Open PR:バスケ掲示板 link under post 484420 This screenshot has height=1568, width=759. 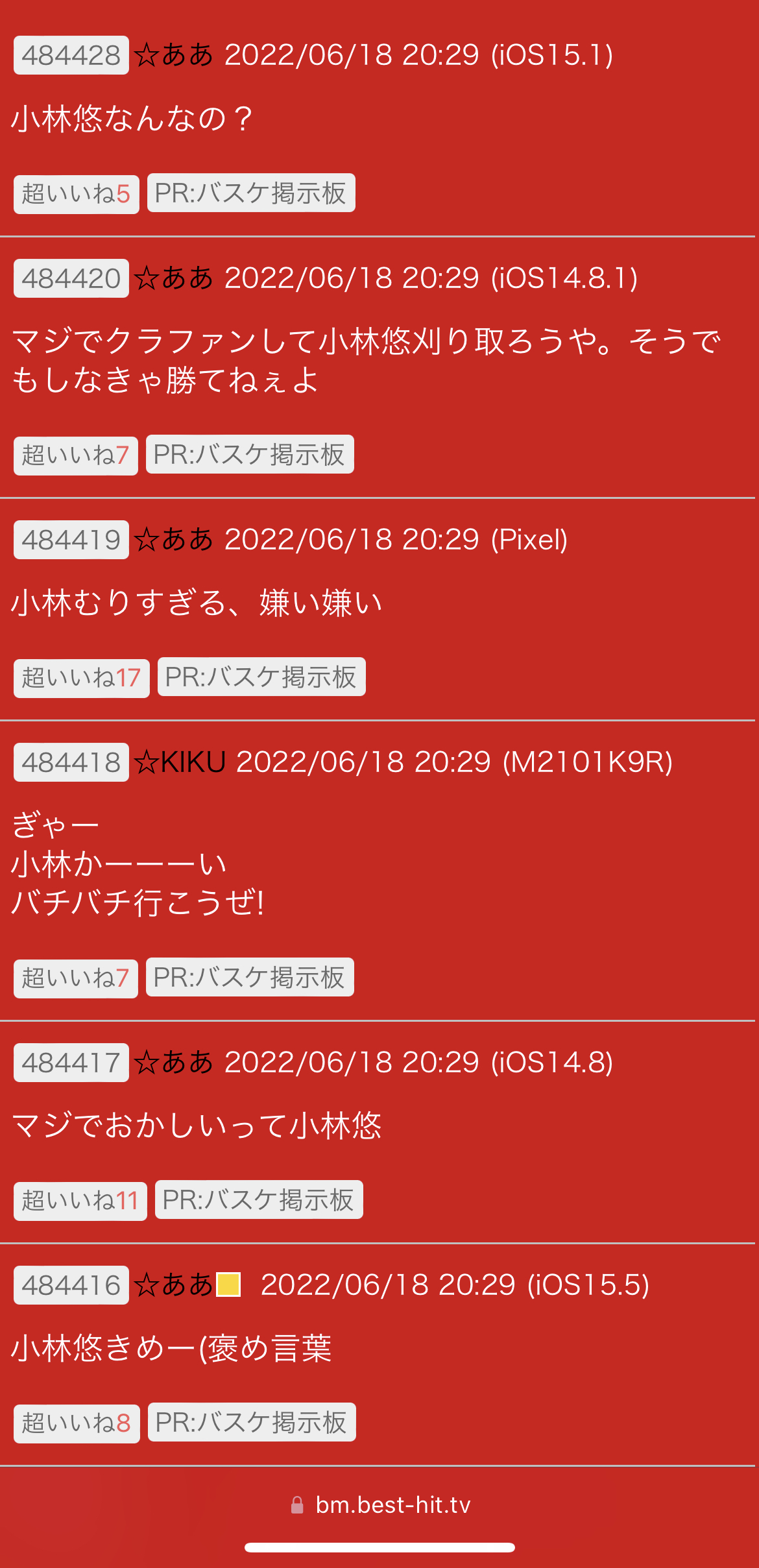pyautogui.click(x=250, y=454)
